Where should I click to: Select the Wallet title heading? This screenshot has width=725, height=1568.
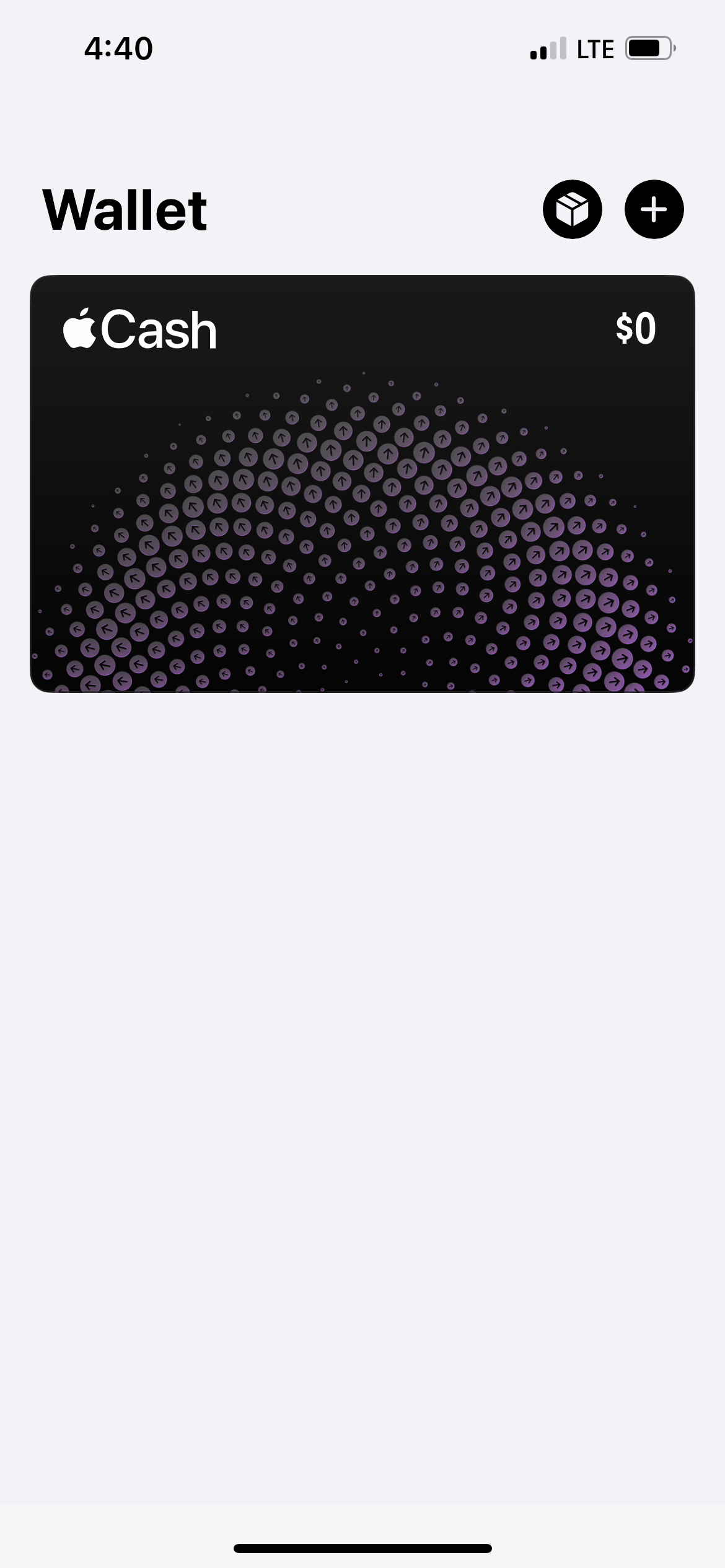124,210
